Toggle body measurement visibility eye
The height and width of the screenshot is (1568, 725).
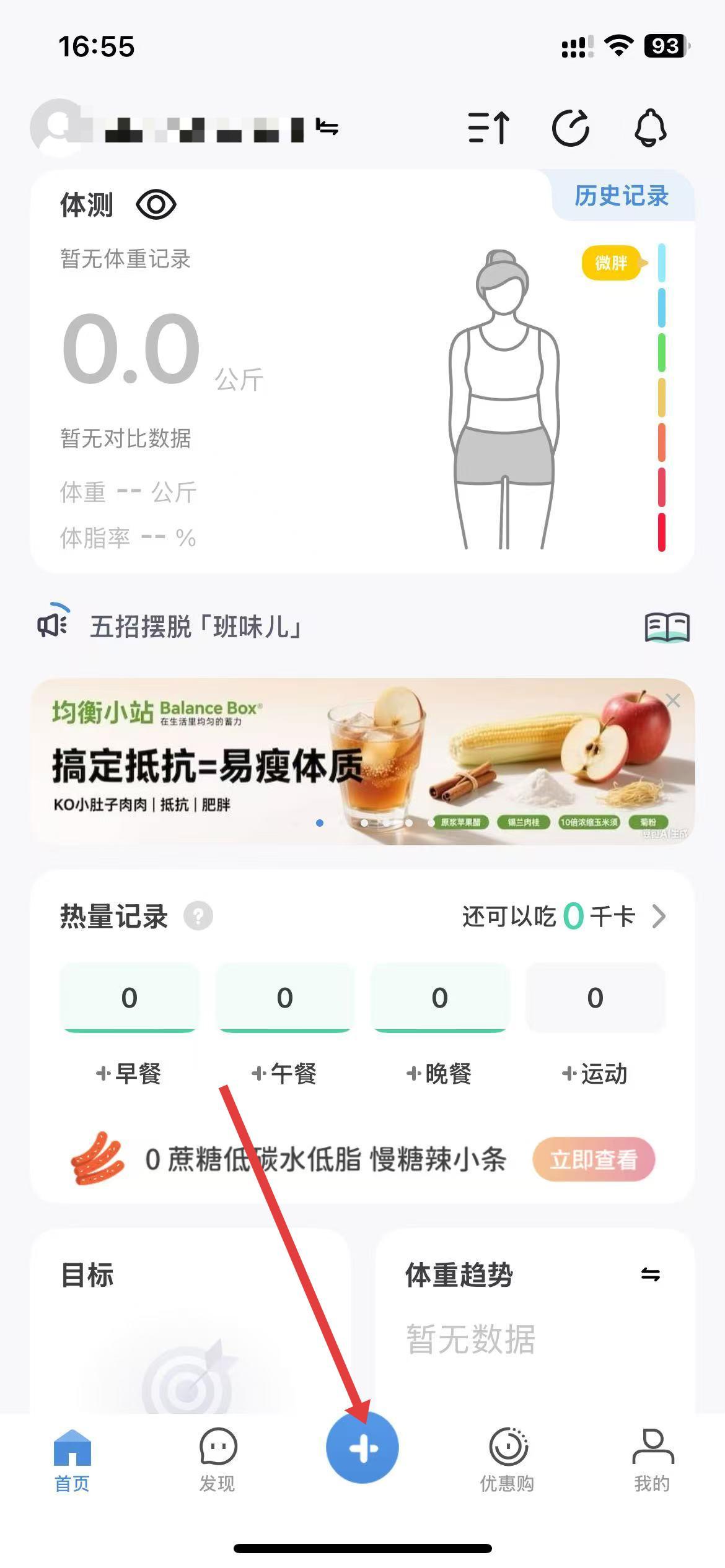[x=156, y=205]
